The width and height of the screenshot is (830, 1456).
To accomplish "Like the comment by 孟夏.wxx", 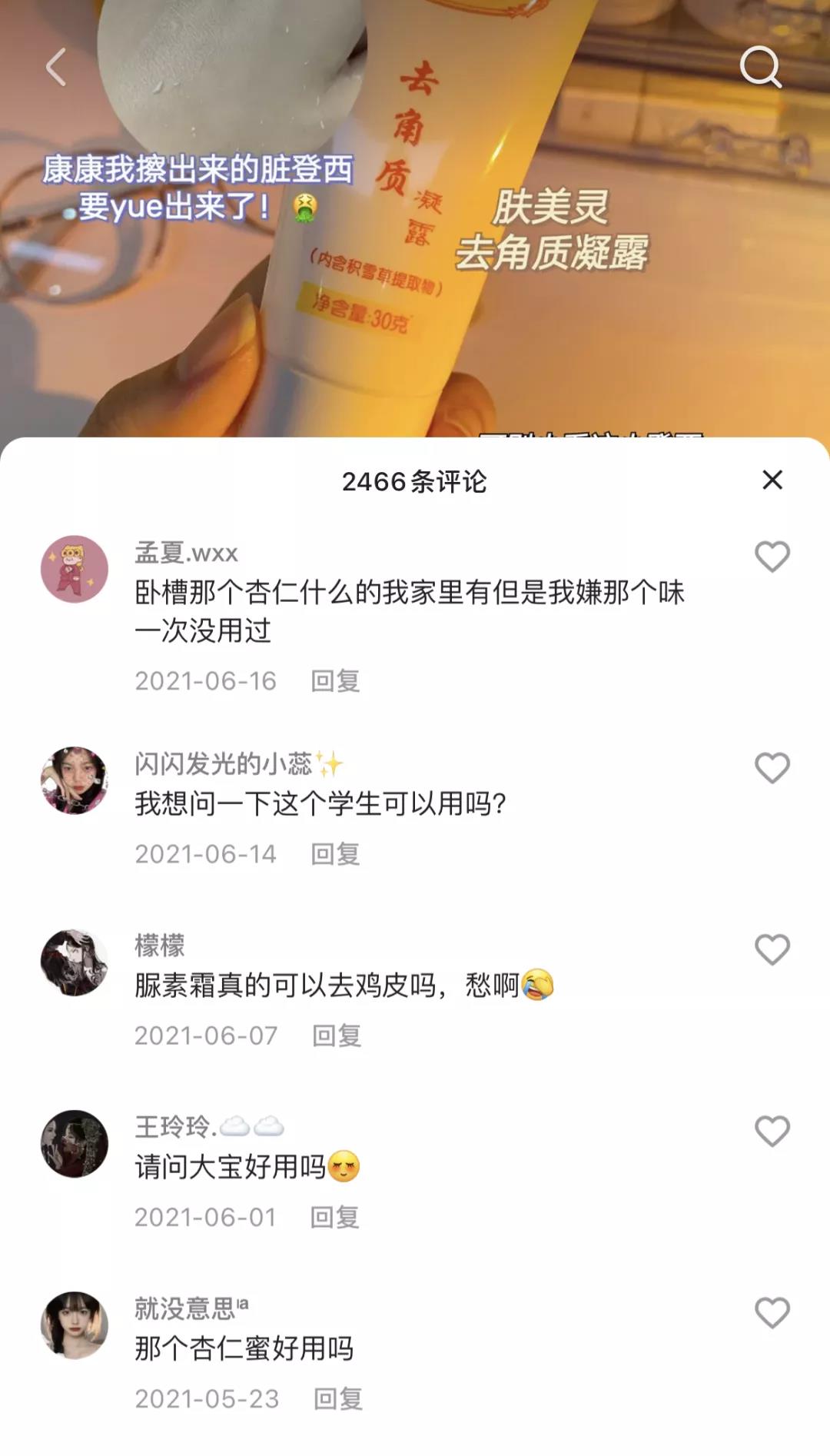I will pos(772,557).
